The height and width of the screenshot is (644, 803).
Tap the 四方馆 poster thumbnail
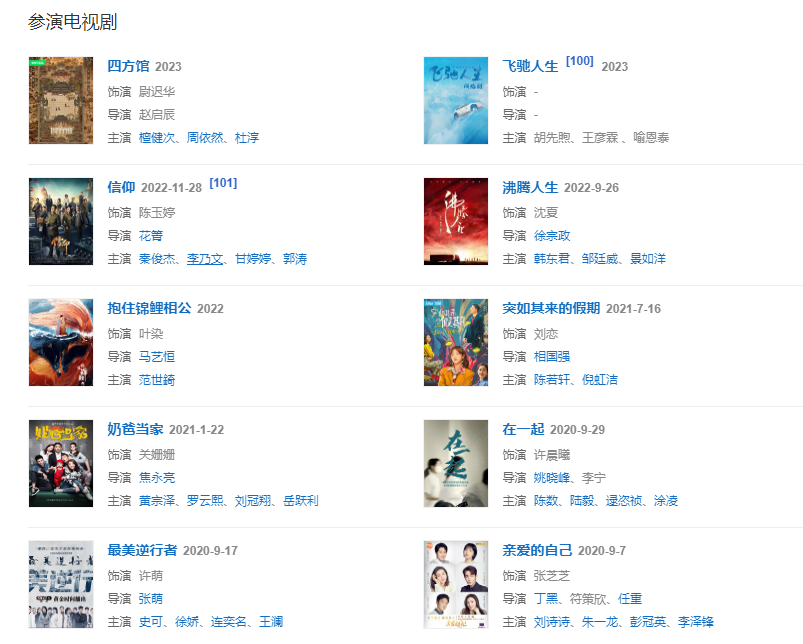(x=61, y=101)
